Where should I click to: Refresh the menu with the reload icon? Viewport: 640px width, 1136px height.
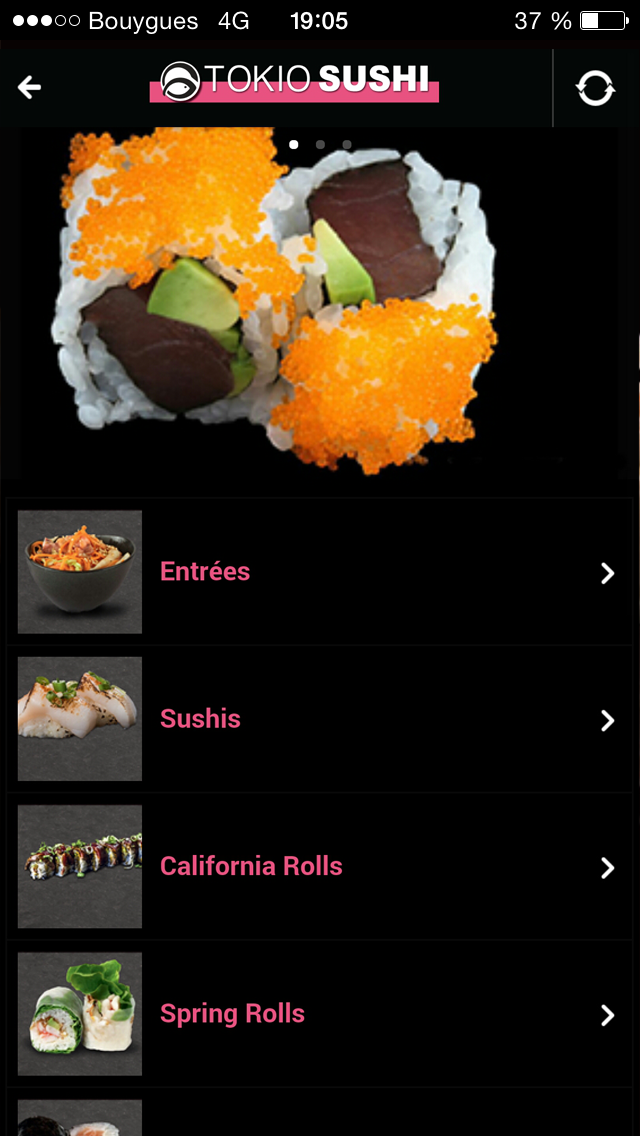click(595, 88)
